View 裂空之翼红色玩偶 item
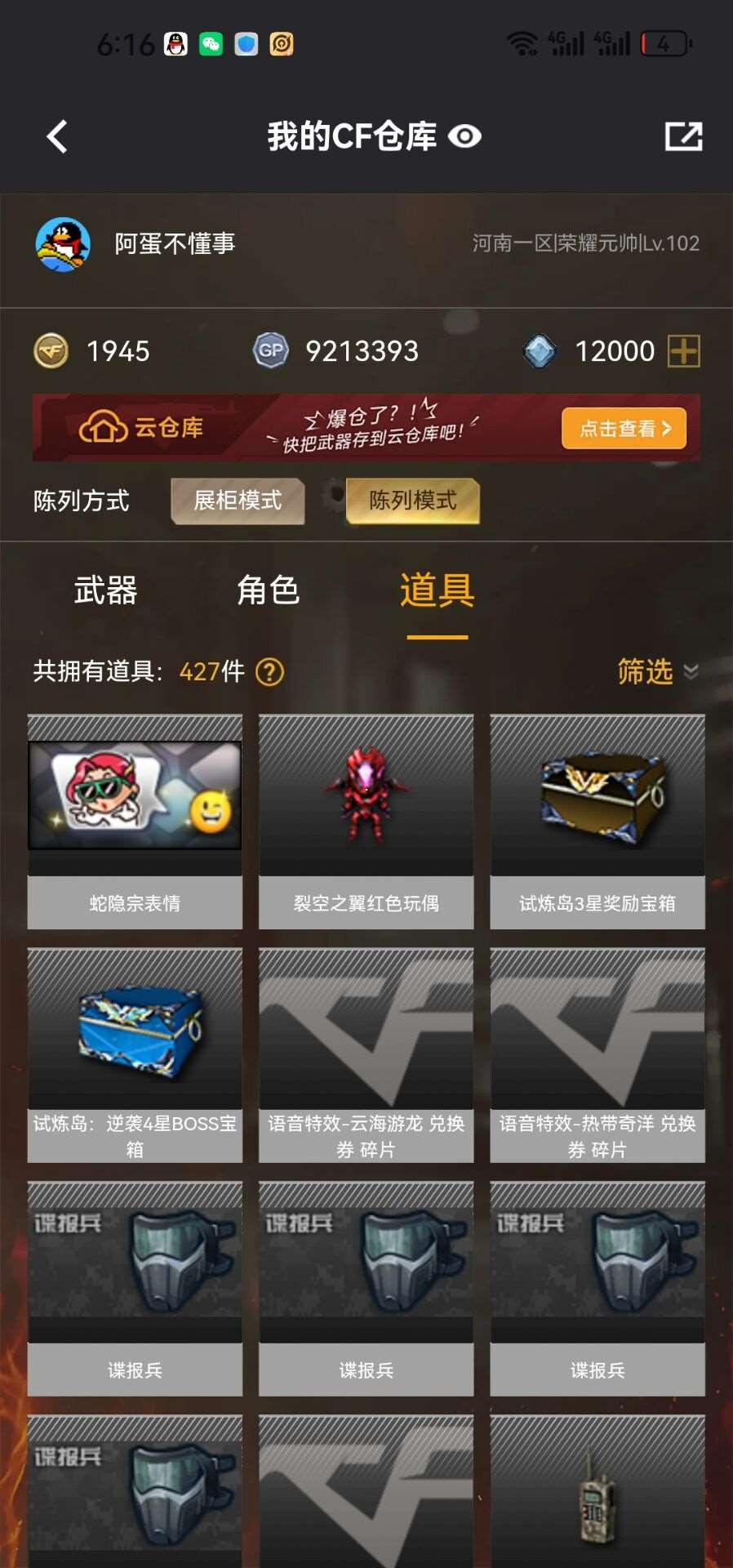The image size is (733, 1568). pos(366,821)
